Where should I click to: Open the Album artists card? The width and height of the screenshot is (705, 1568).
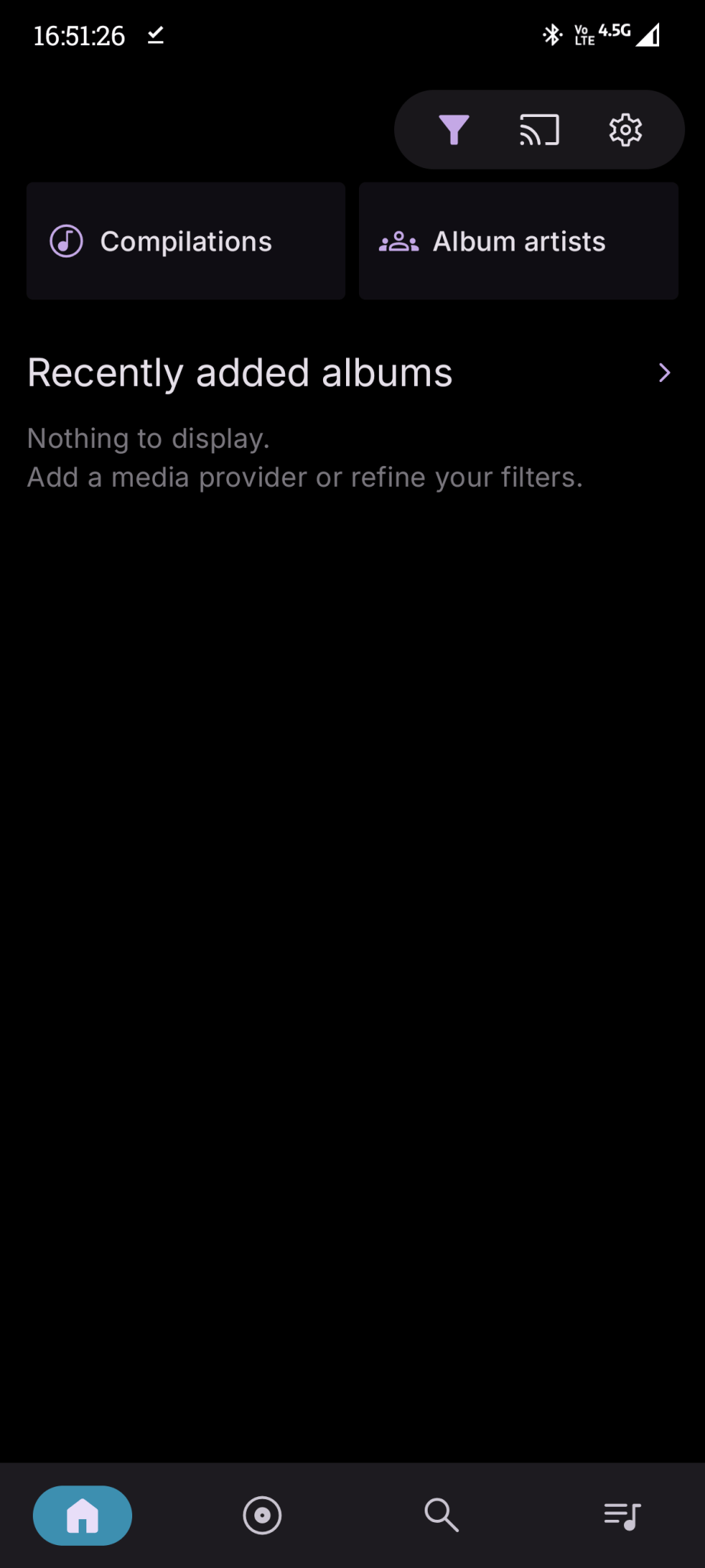519,241
